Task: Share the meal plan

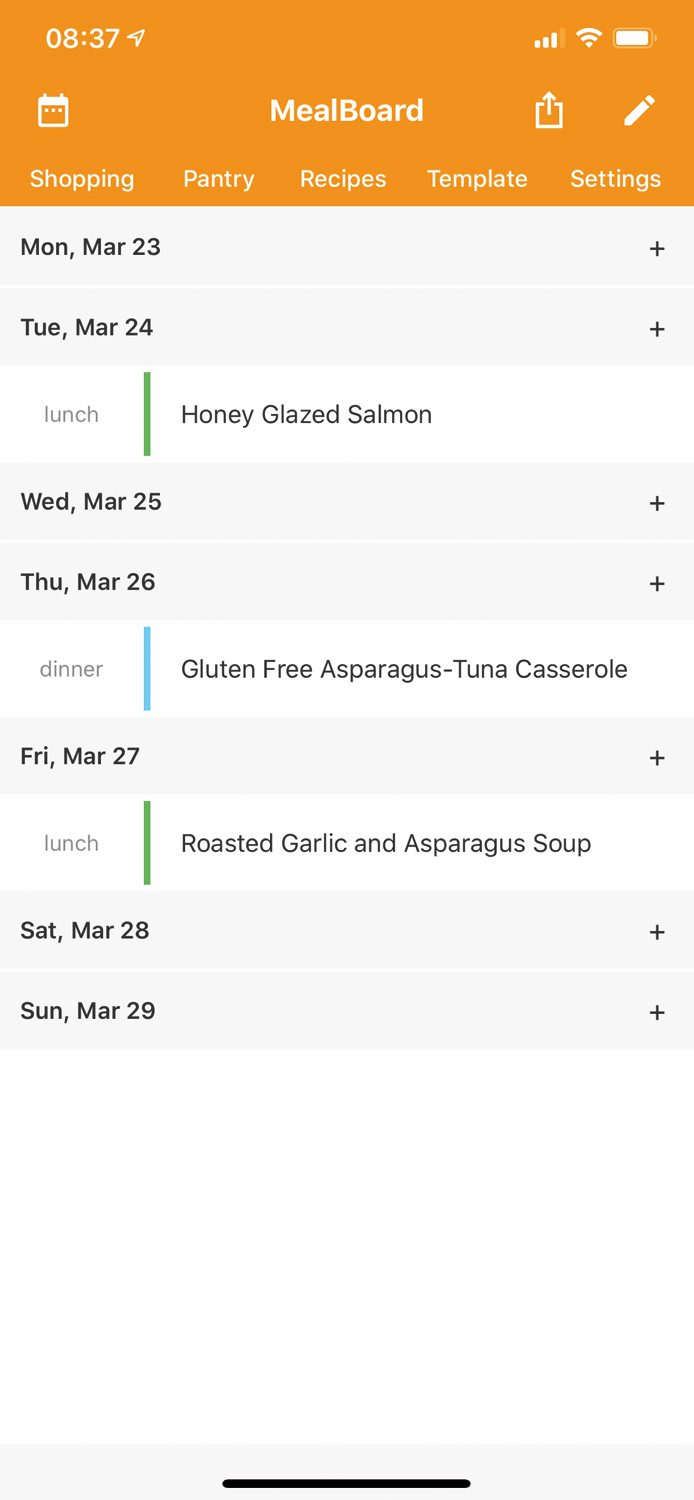Action: 548,110
